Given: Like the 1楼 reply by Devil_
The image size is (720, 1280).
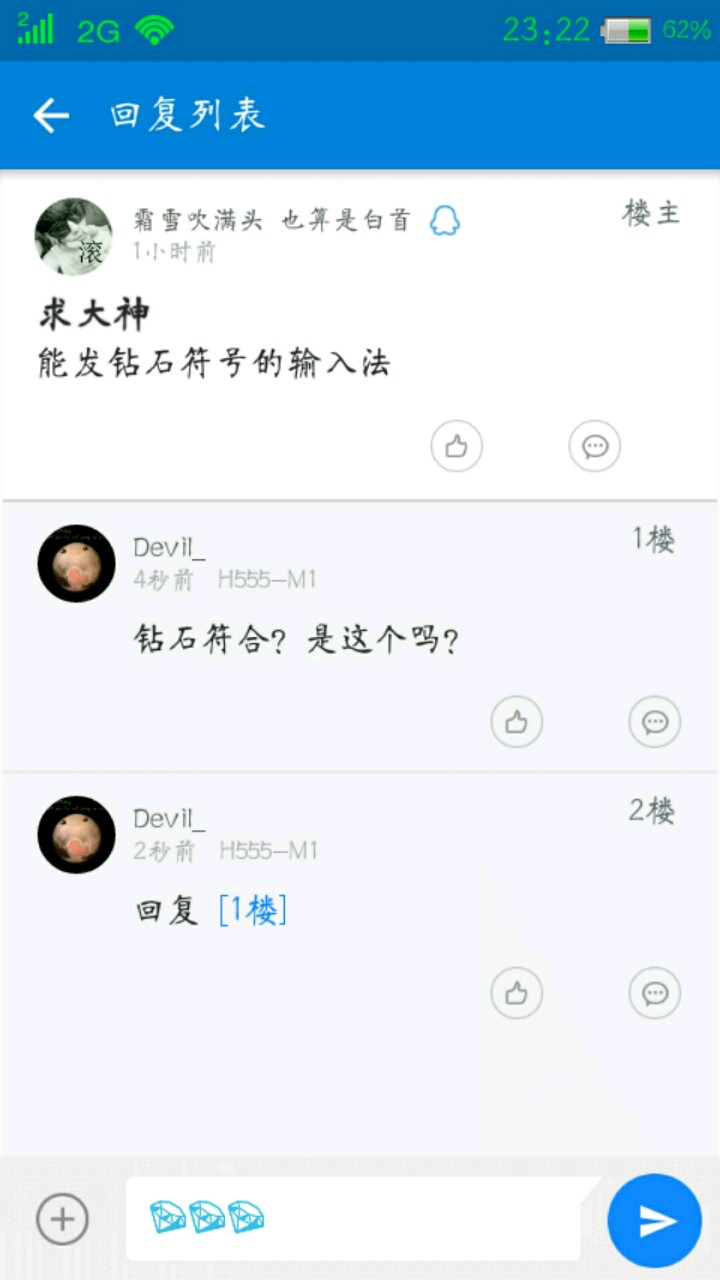Looking at the screenshot, I should point(516,722).
